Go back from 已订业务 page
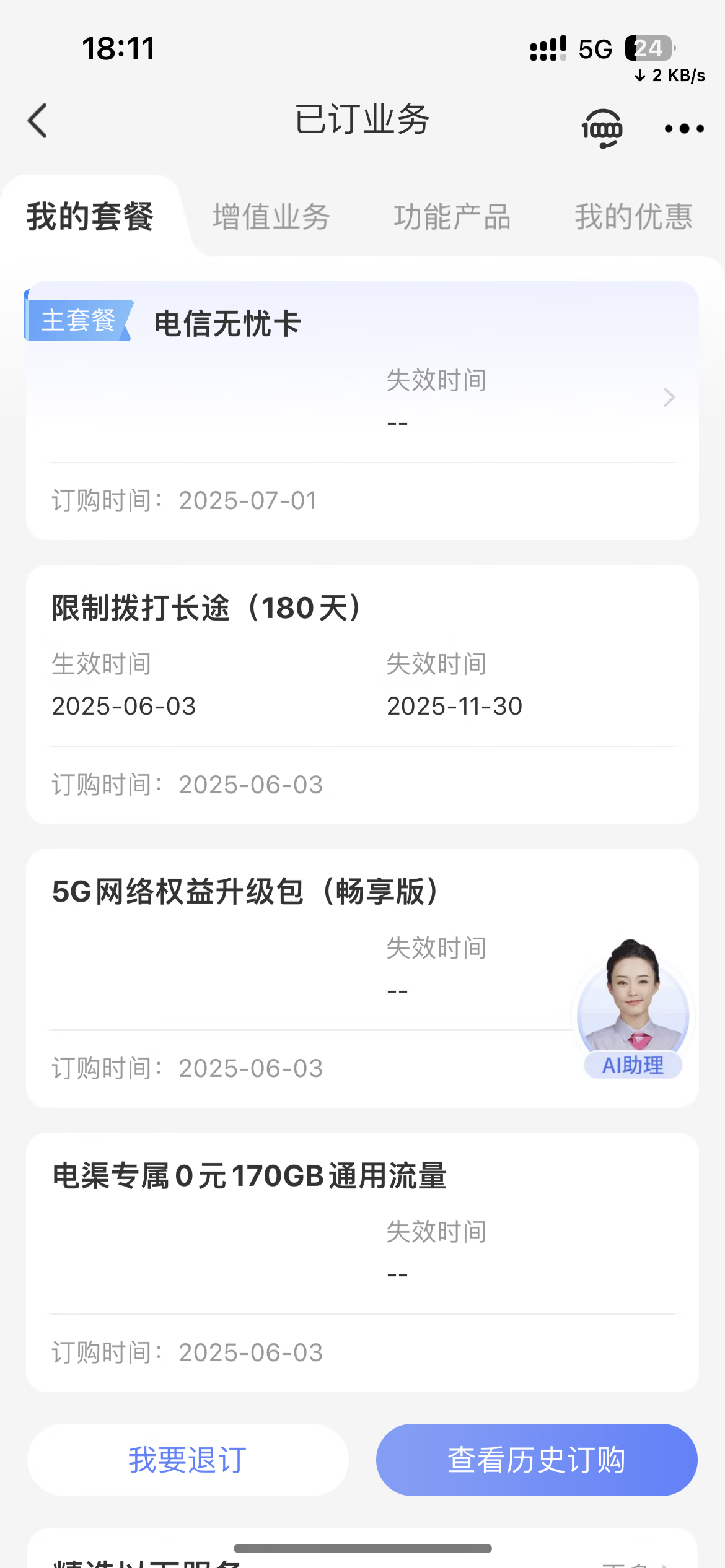This screenshot has height=1568, width=725. pyautogui.click(x=38, y=121)
